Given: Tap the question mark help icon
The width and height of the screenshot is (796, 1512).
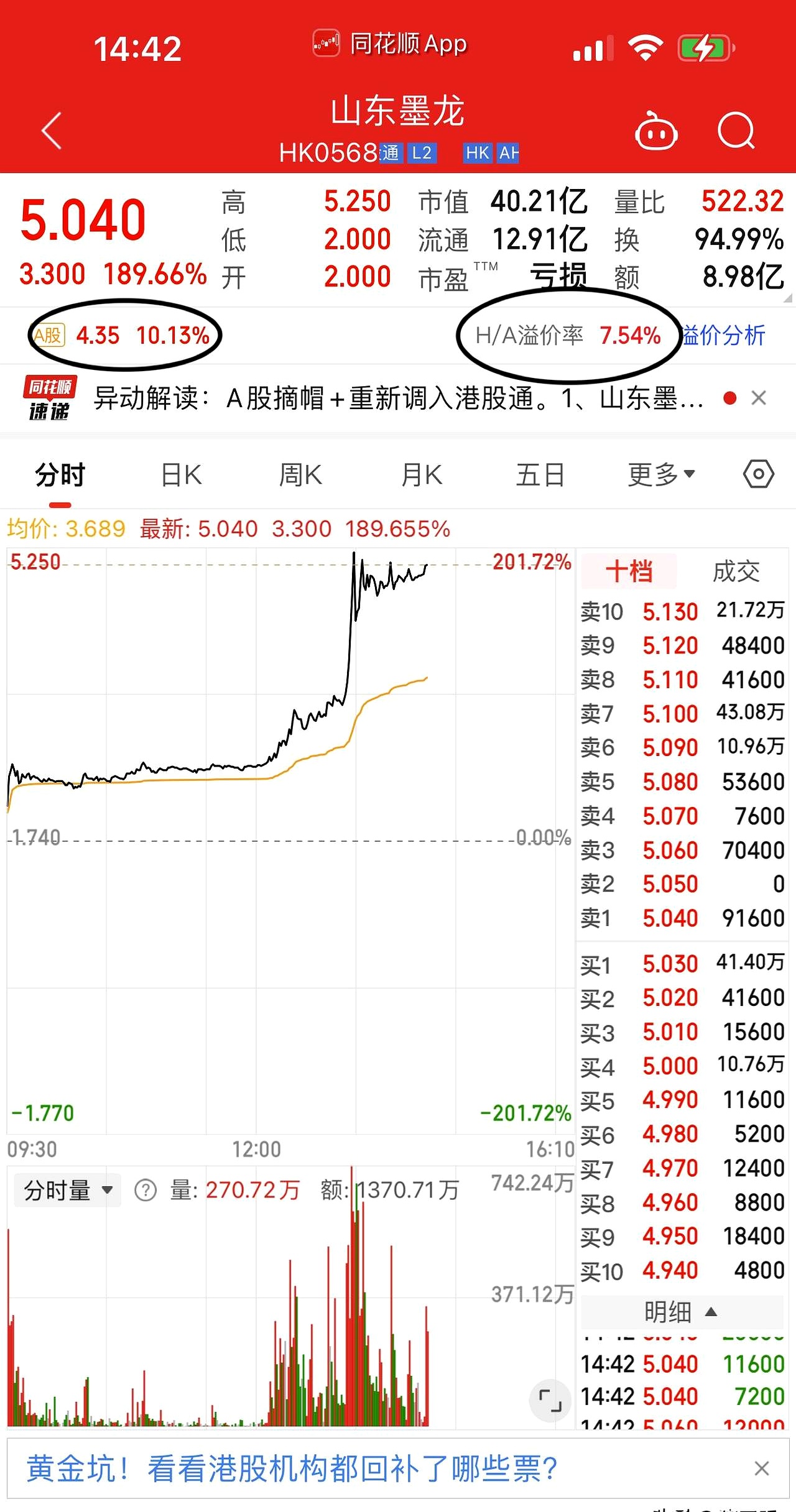Looking at the screenshot, I should [145, 1189].
